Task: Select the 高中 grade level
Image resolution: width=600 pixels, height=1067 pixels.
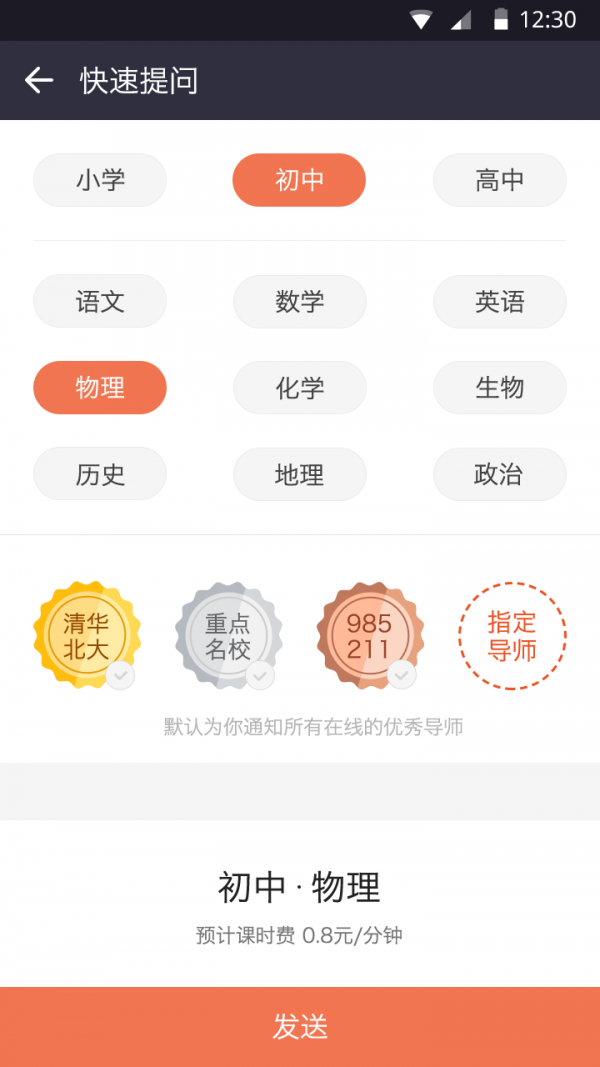Action: pos(499,180)
